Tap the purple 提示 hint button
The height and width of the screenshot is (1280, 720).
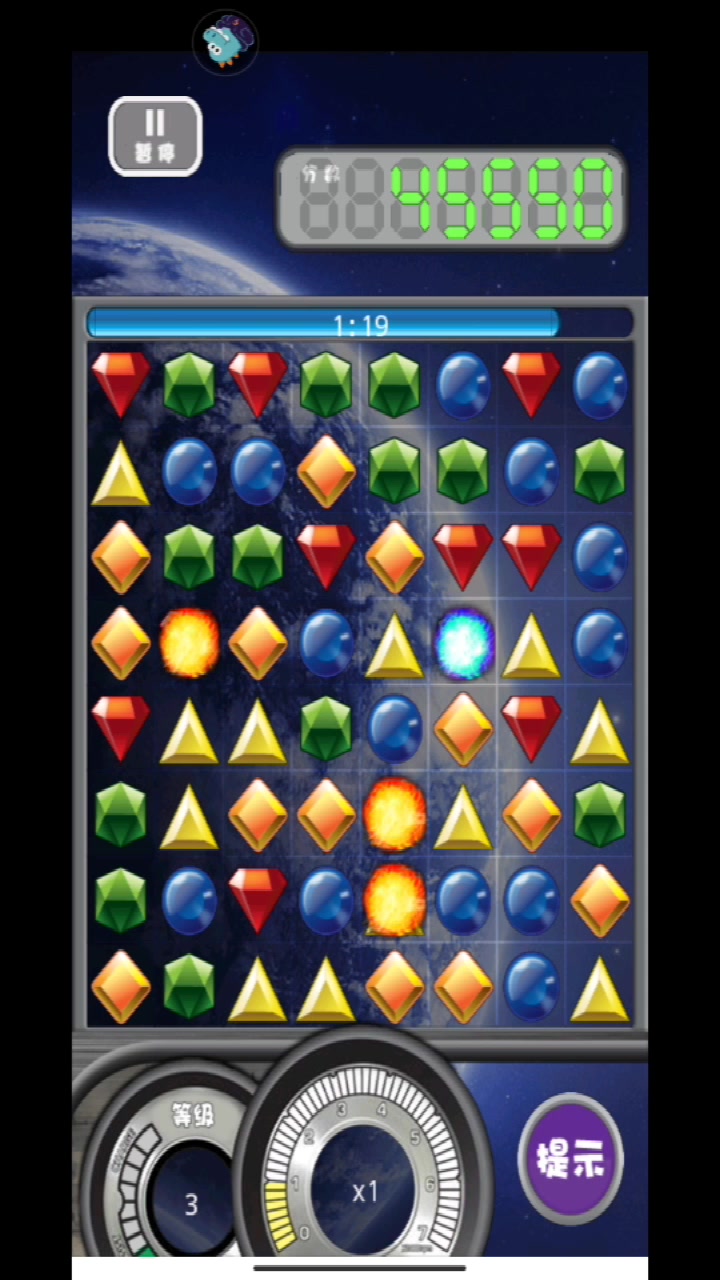tap(571, 1159)
